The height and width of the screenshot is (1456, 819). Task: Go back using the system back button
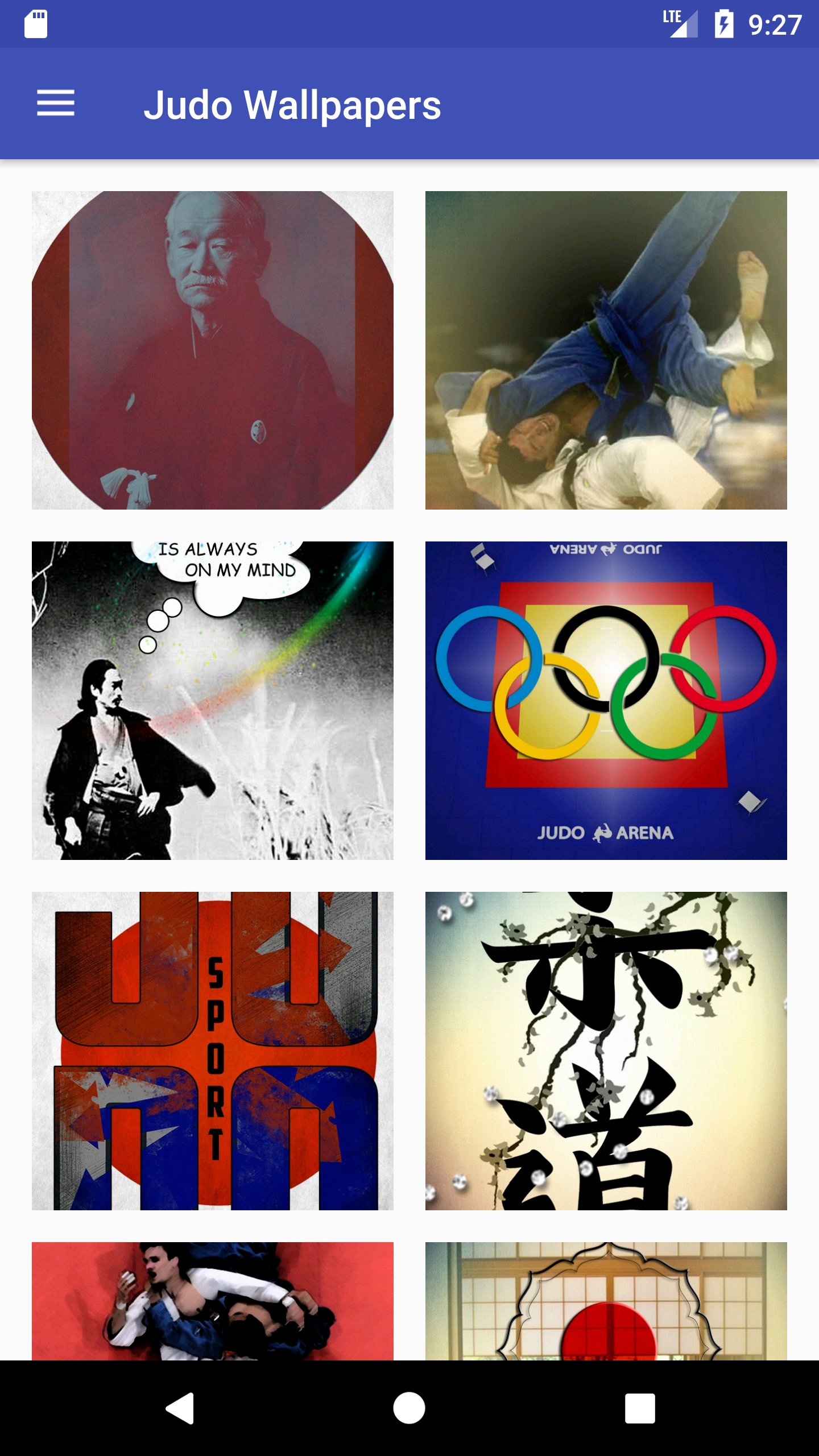[180, 1408]
